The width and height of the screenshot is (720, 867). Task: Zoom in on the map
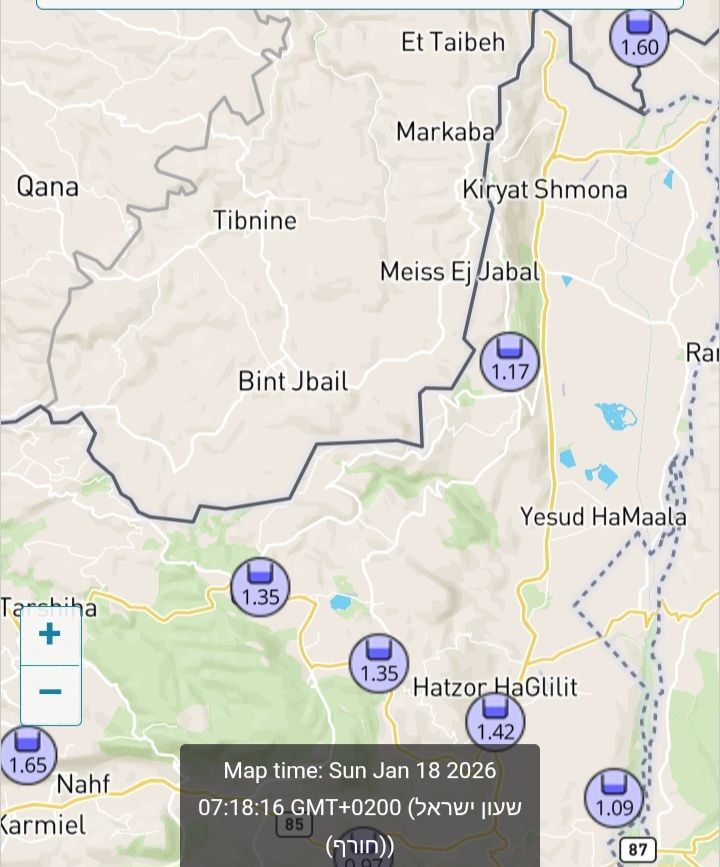[x=50, y=635]
